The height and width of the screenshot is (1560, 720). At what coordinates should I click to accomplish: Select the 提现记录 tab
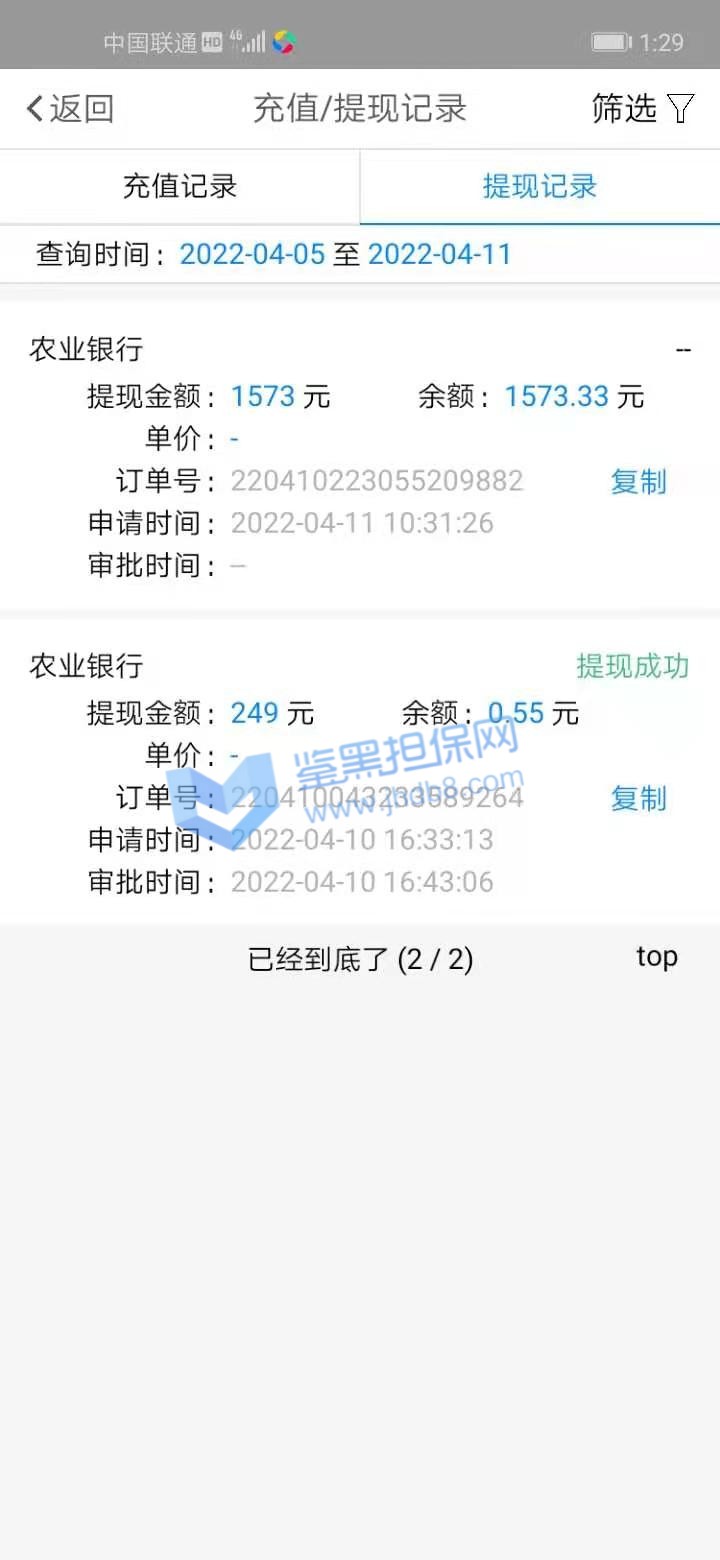point(540,186)
